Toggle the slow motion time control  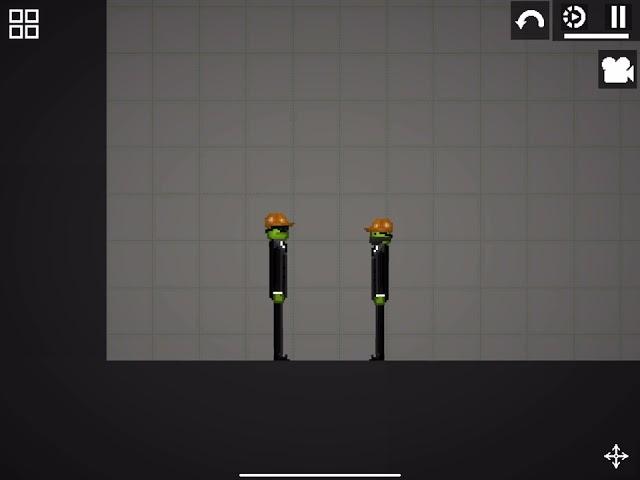point(574,17)
